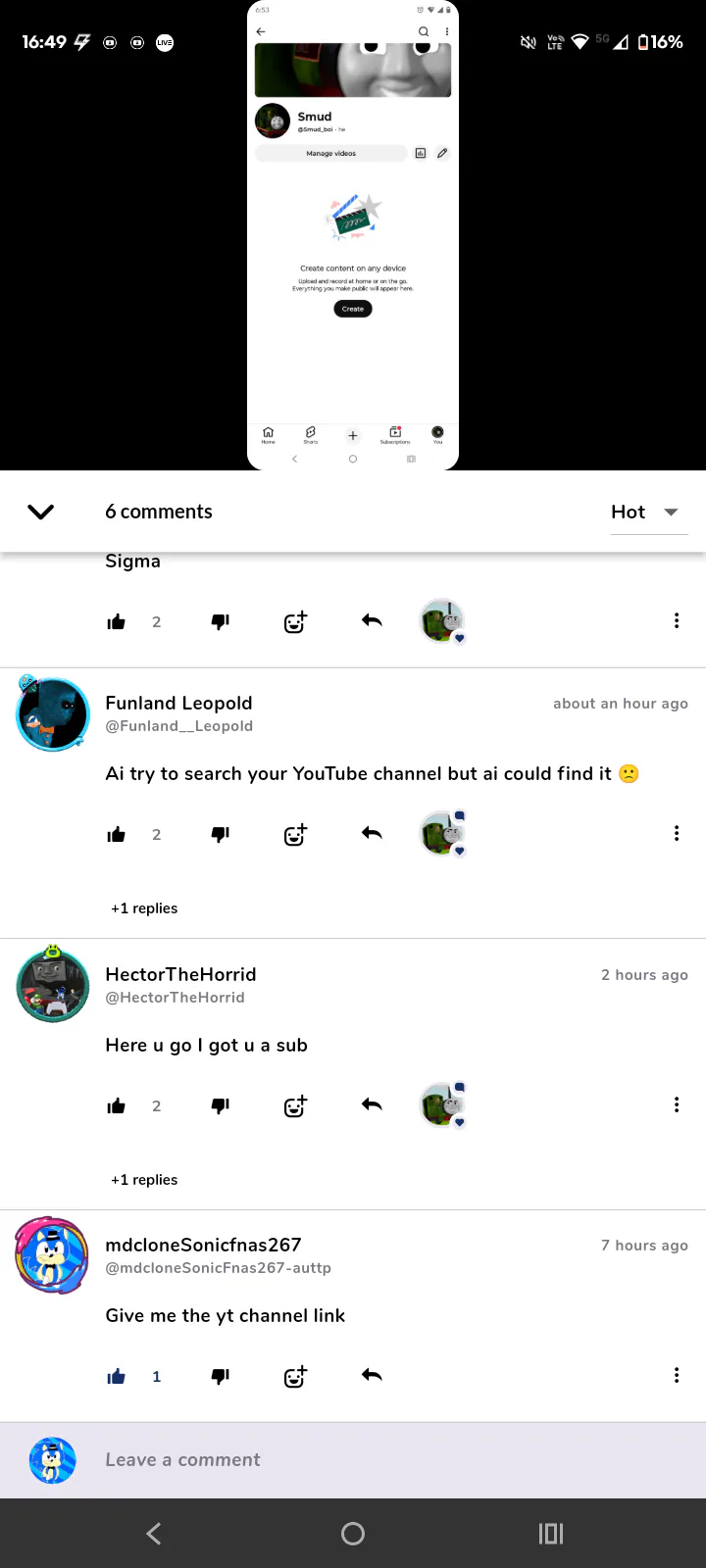Expand replies under Funland Leopold's comment
706x1568 pixels.
144,908
